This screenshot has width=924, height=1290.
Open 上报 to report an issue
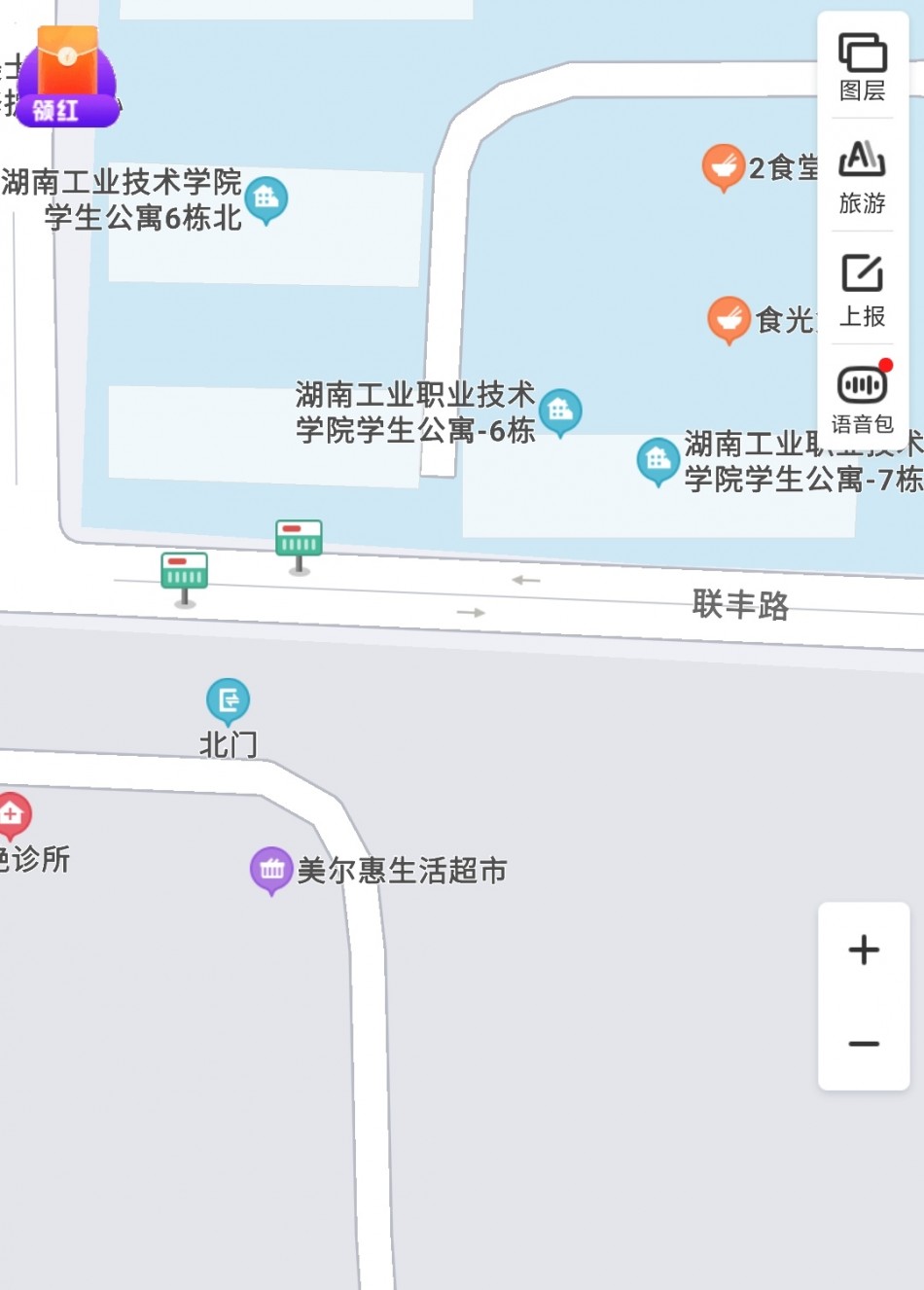click(862, 290)
